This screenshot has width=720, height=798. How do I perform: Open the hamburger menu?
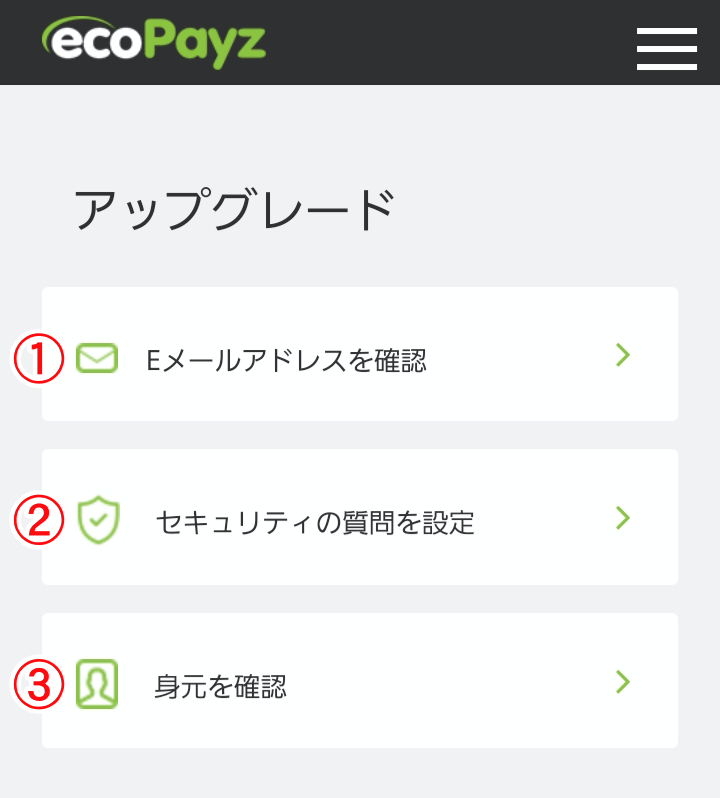click(x=666, y=48)
